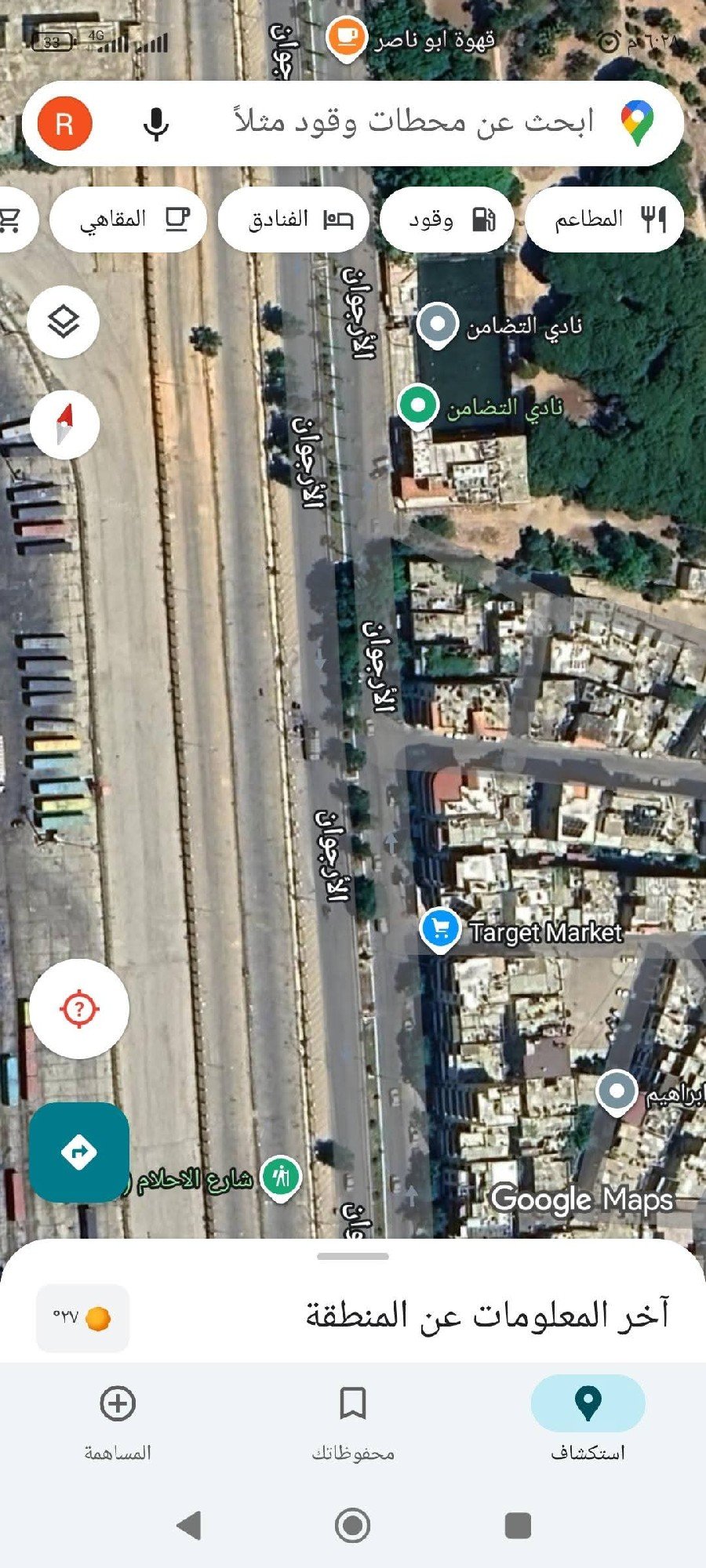Open the weather temperature badge
Screen dimensions: 706x1568
(x=82, y=1318)
